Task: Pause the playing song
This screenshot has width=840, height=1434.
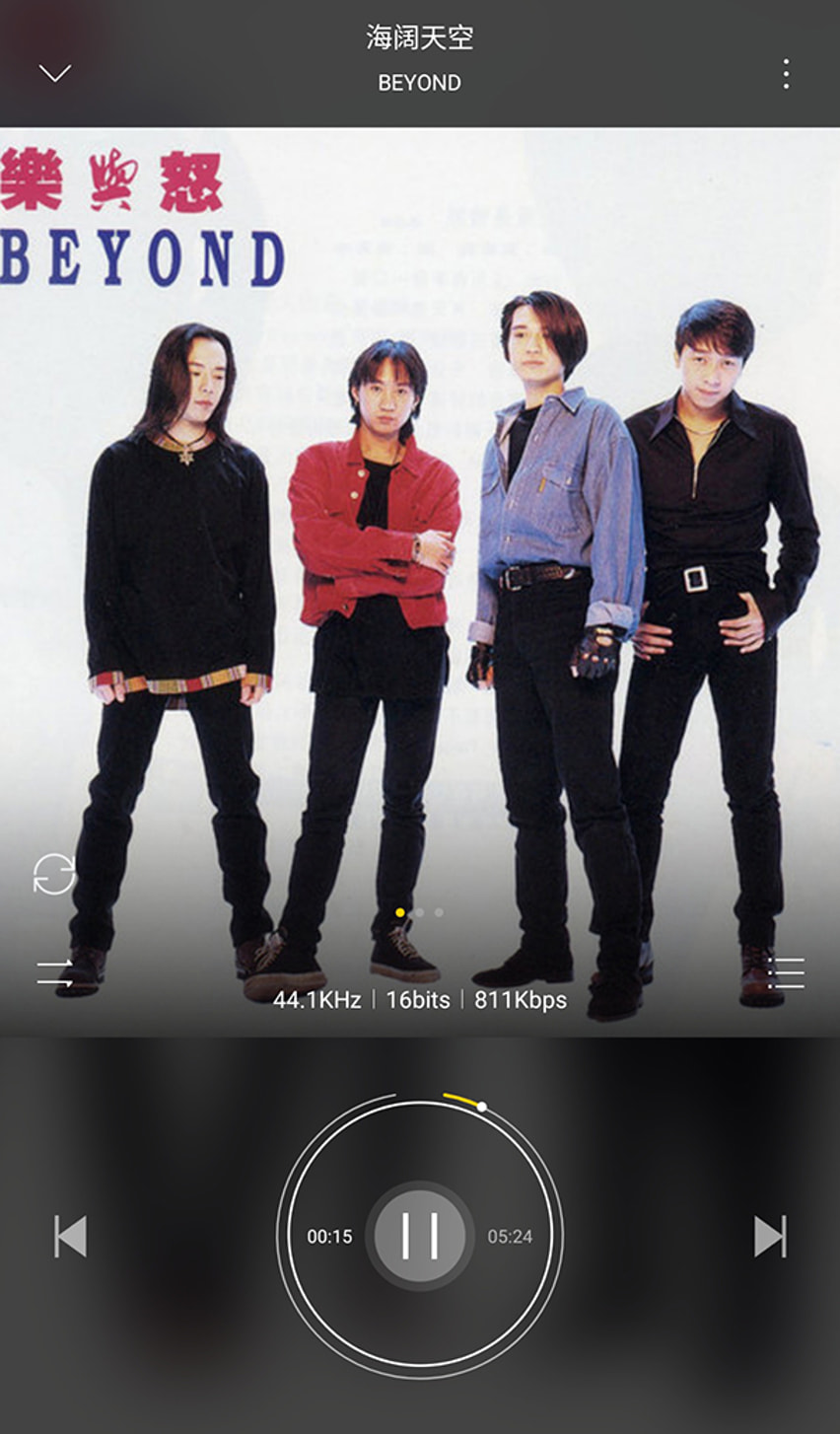Action: [420, 1236]
